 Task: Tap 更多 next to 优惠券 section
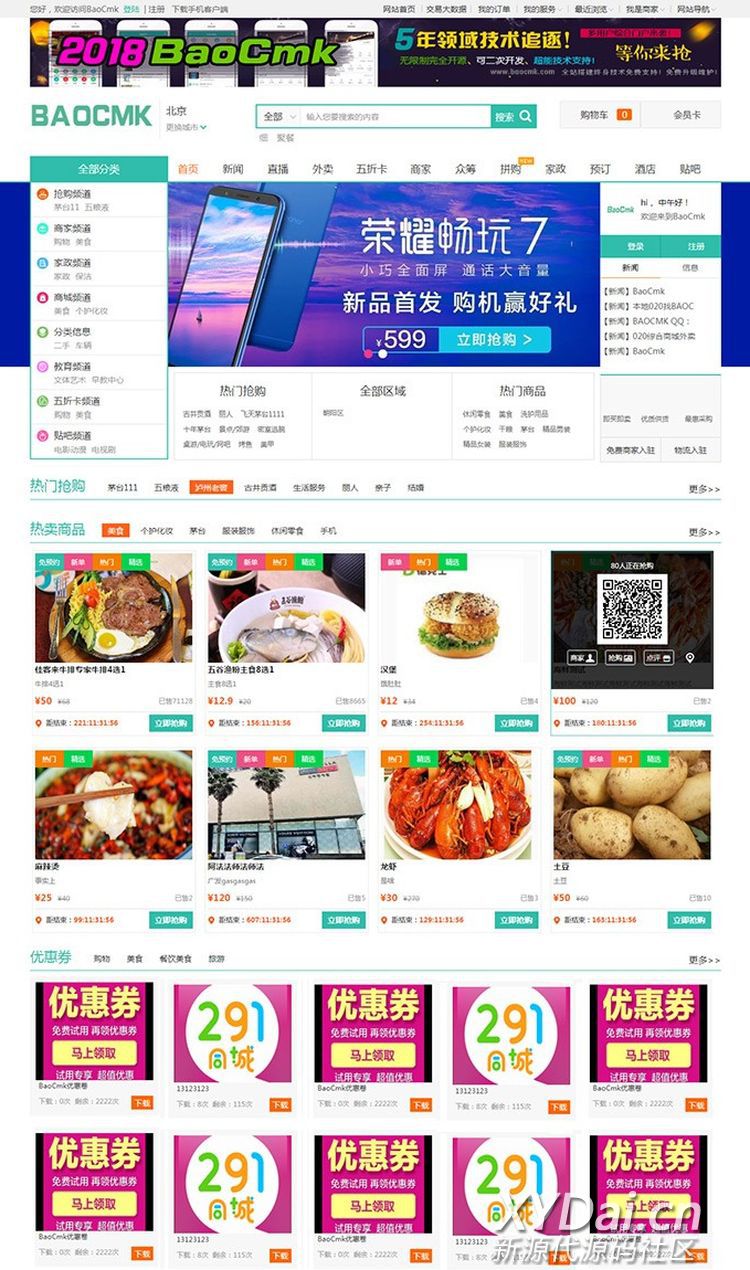tap(704, 960)
